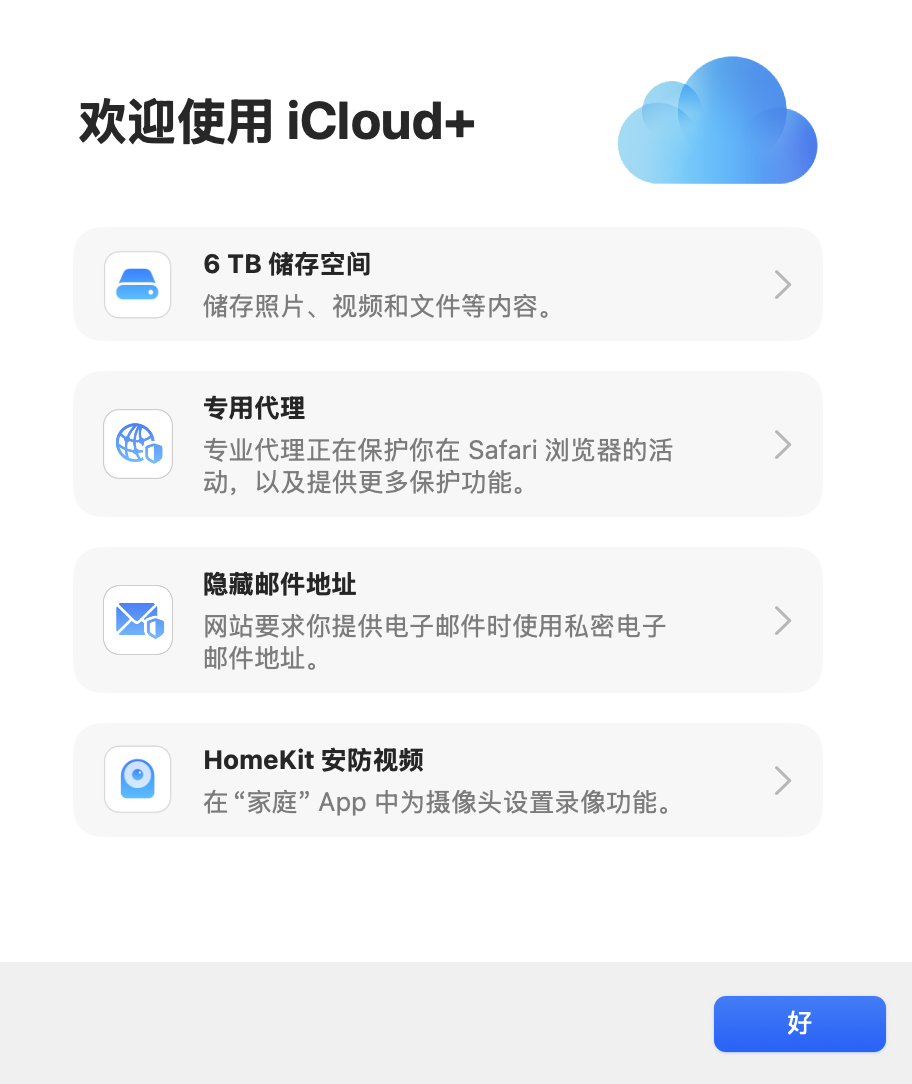The height and width of the screenshot is (1084, 912).
Task: Select the HomeKit security camera icon
Action: coord(137,780)
